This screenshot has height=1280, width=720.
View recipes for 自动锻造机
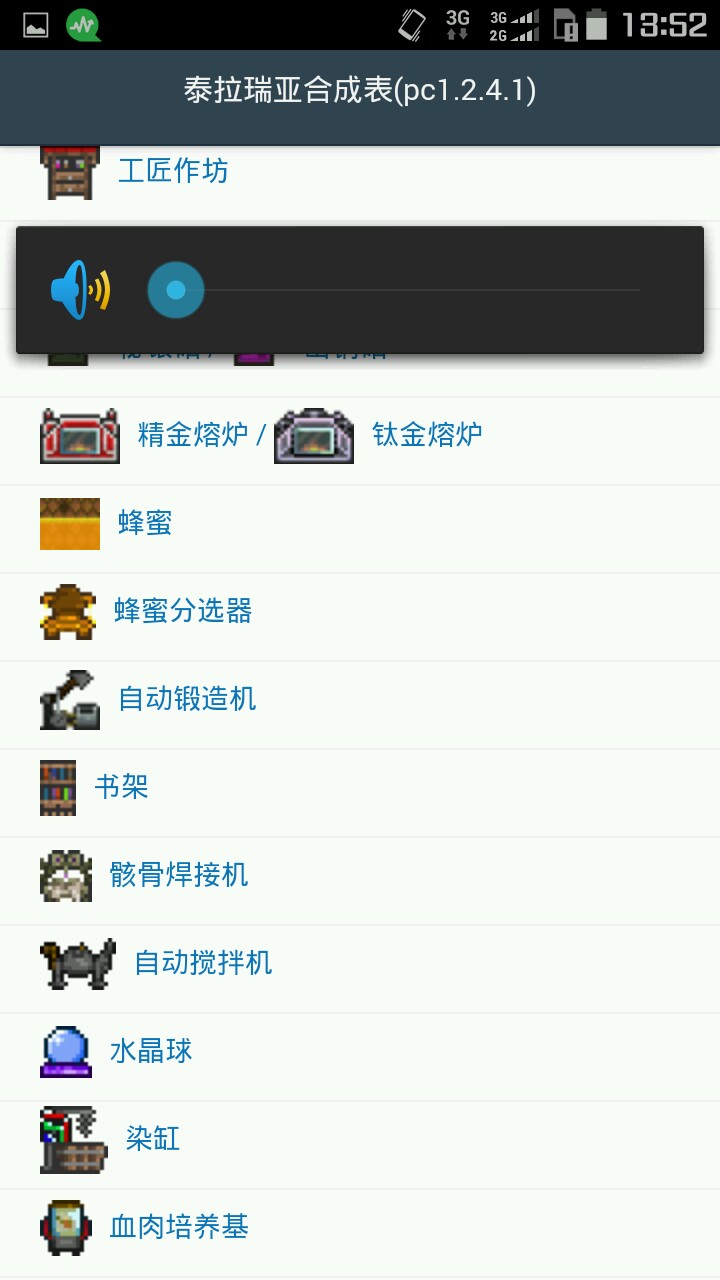click(x=187, y=699)
